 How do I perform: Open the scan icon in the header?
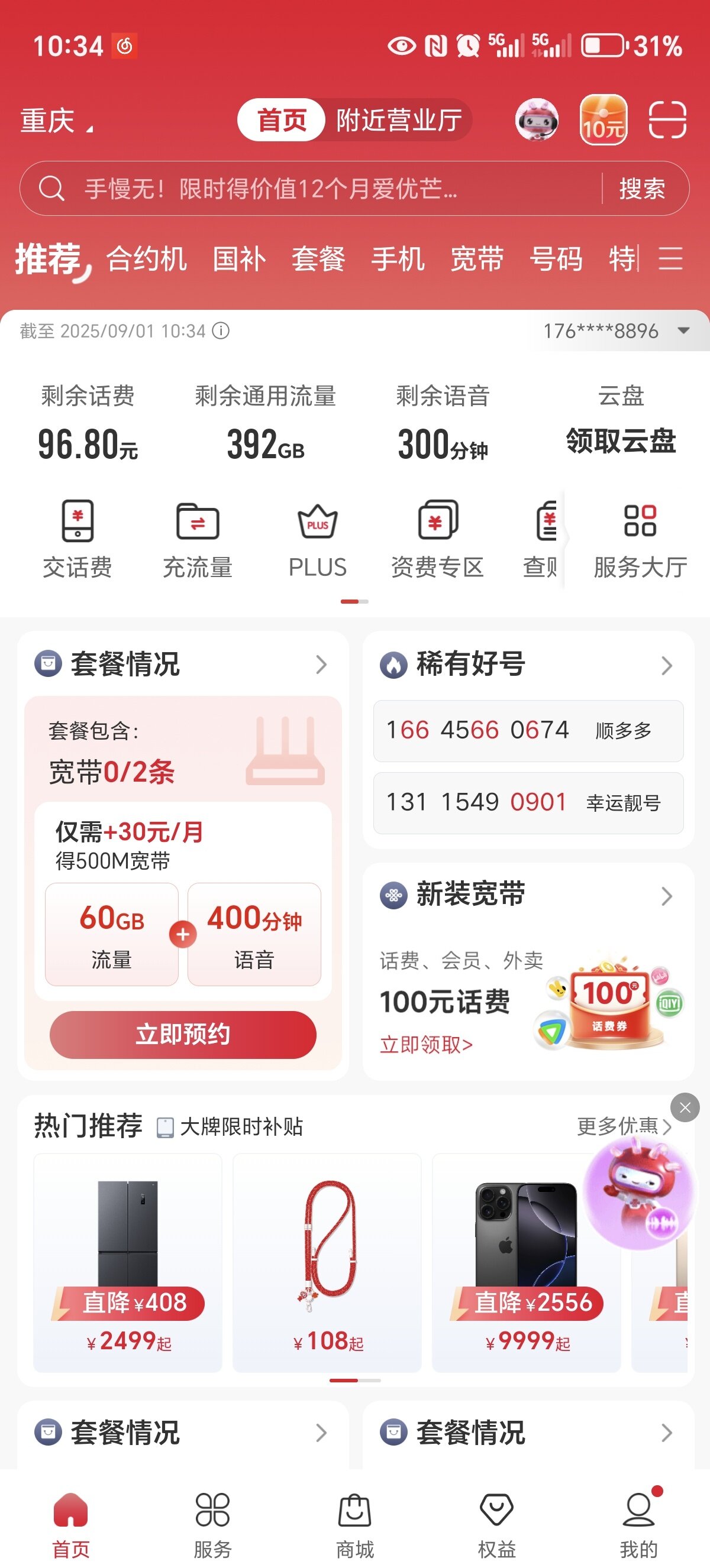click(x=667, y=120)
